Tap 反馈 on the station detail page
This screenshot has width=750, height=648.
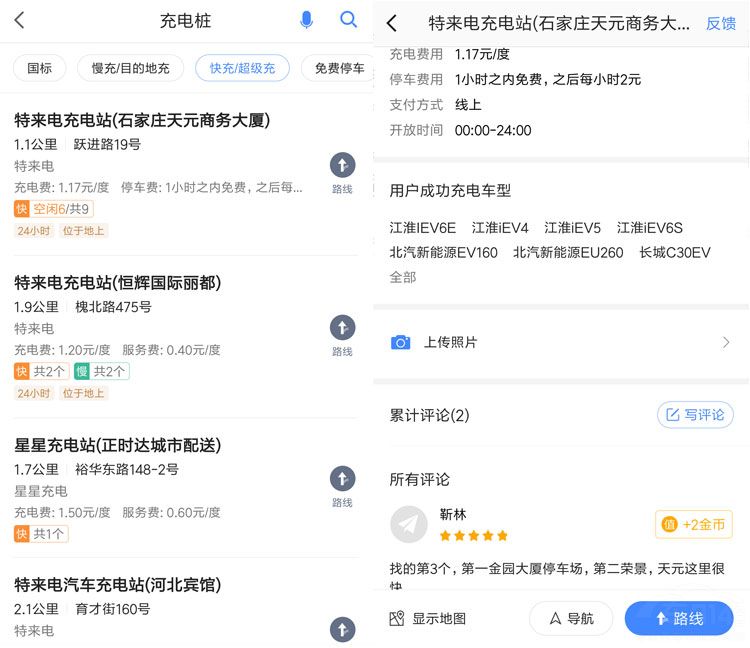(720, 23)
